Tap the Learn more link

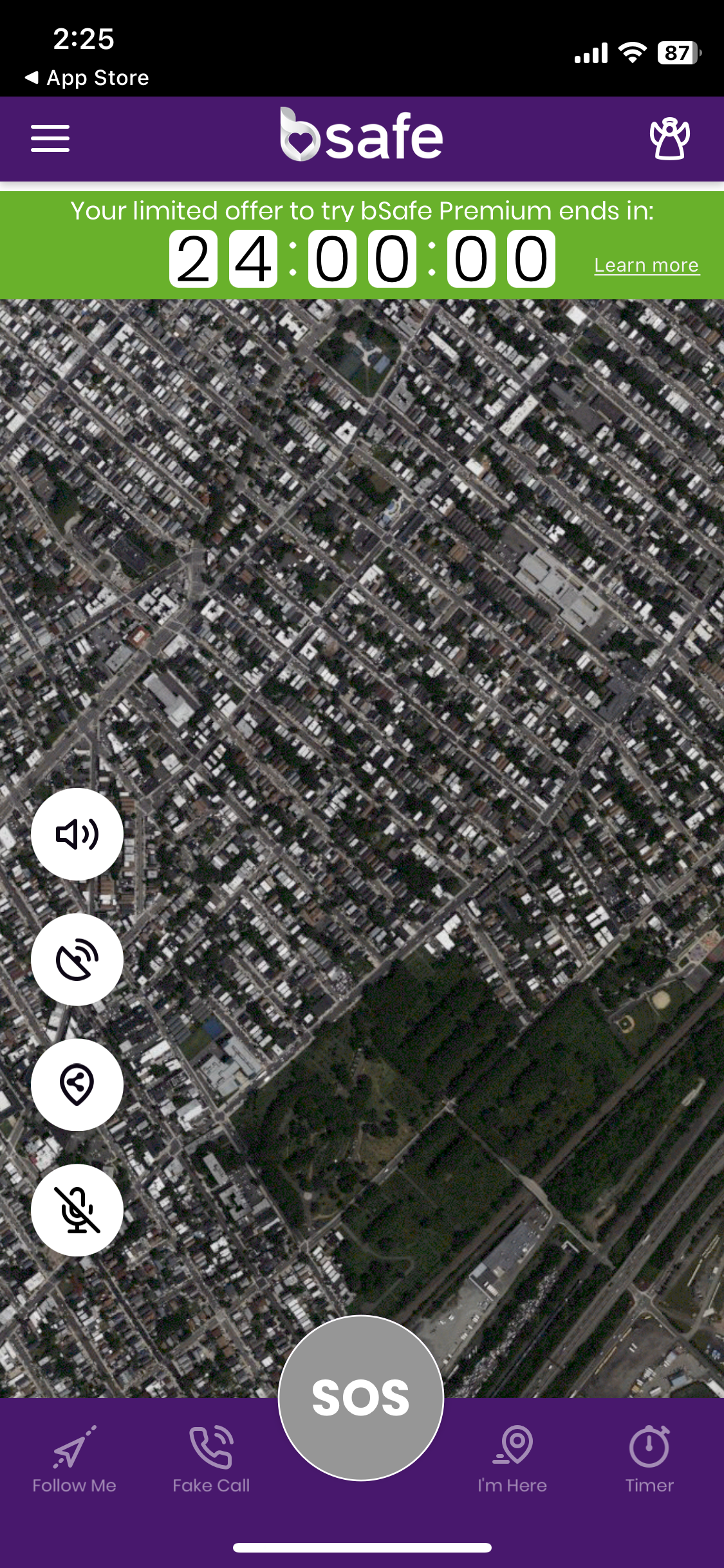[646, 265]
